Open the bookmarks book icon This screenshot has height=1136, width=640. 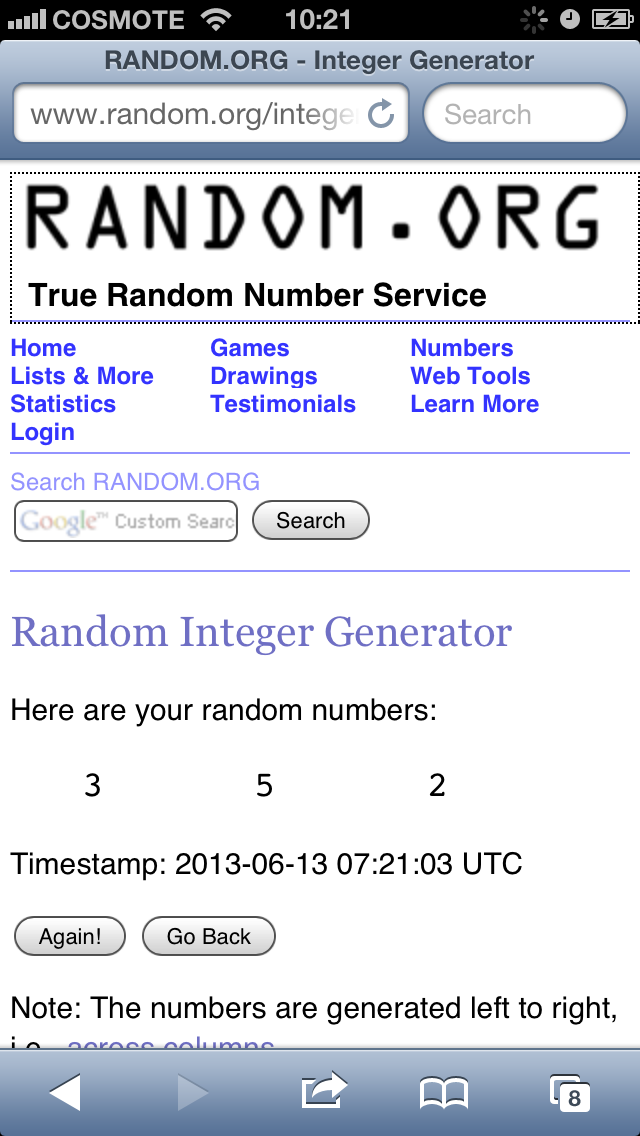(x=444, y=1093)
